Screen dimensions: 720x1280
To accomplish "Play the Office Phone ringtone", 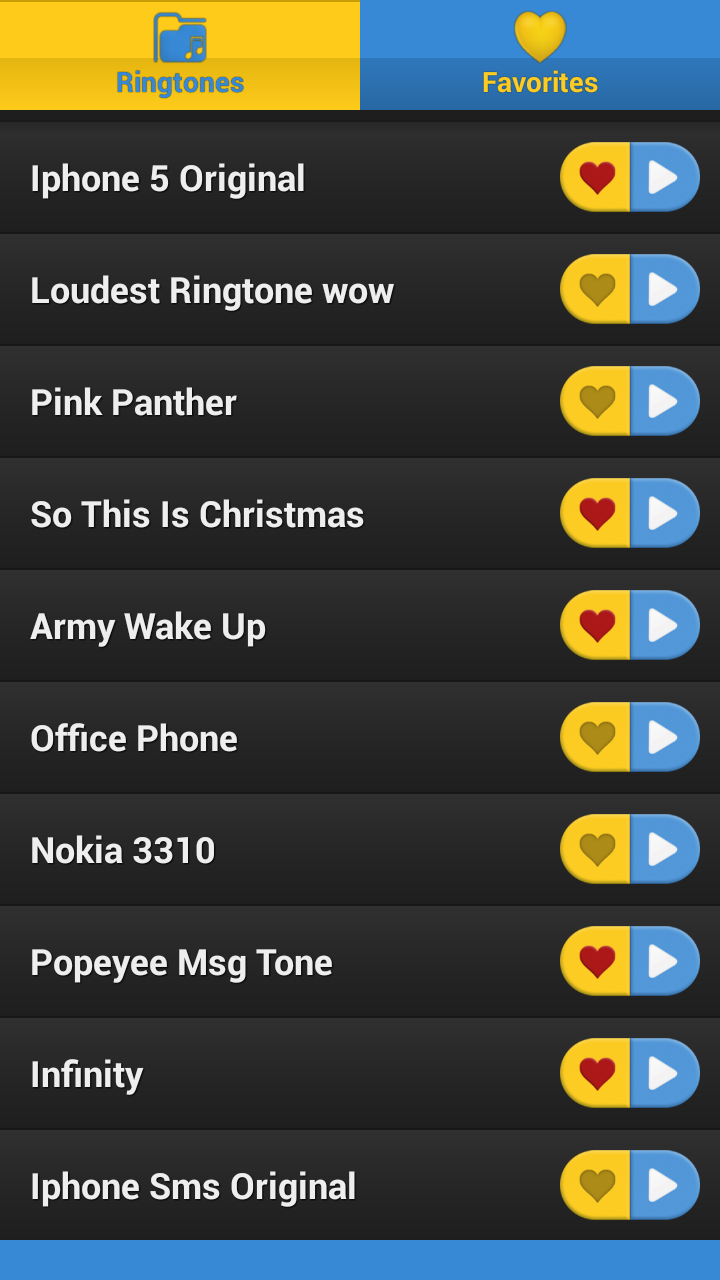I will 664,738.
